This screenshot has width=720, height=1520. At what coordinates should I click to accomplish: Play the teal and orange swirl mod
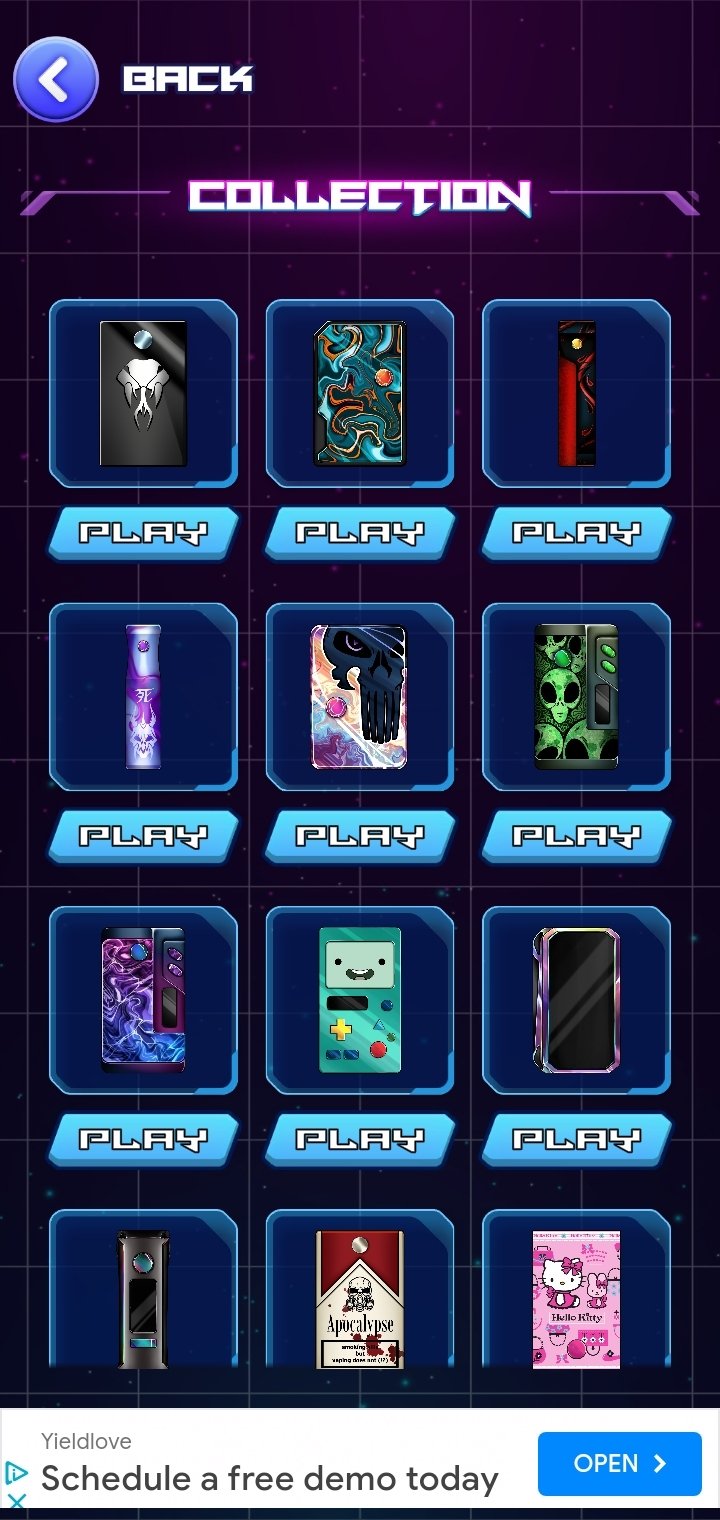360,533
